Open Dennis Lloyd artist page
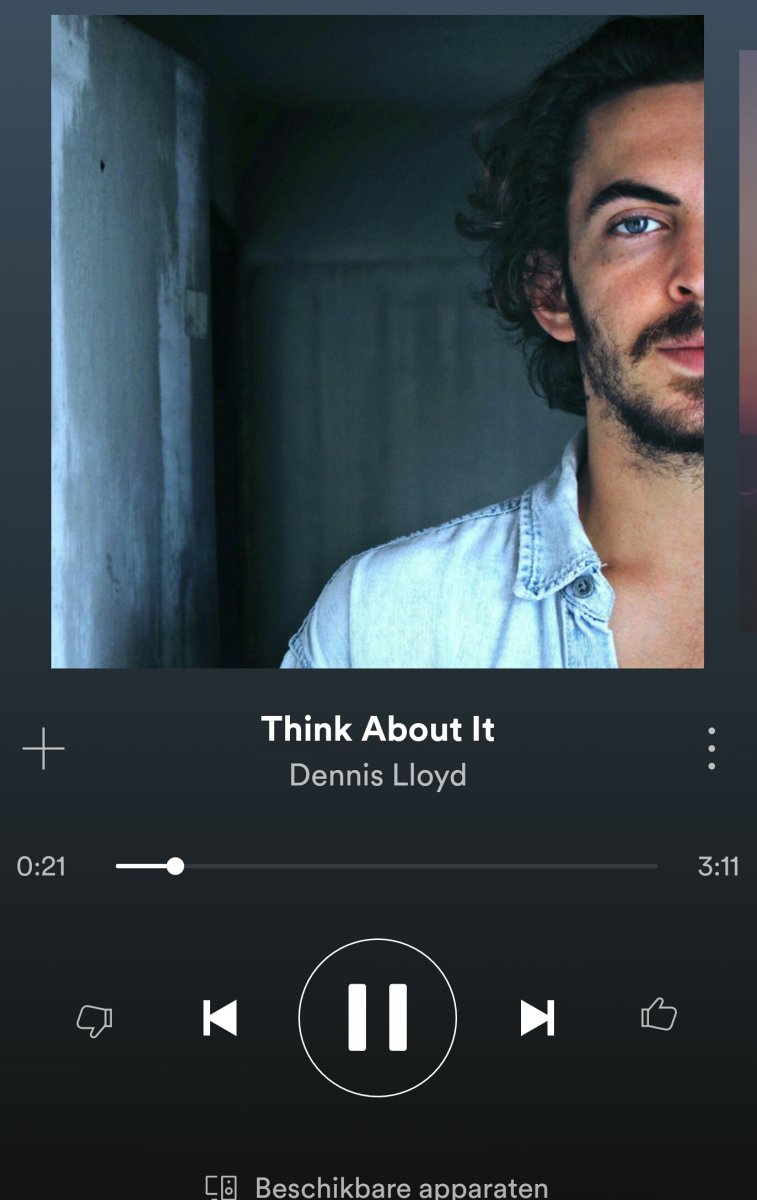Screen dimensions: 757x1200 coord(378,775)
